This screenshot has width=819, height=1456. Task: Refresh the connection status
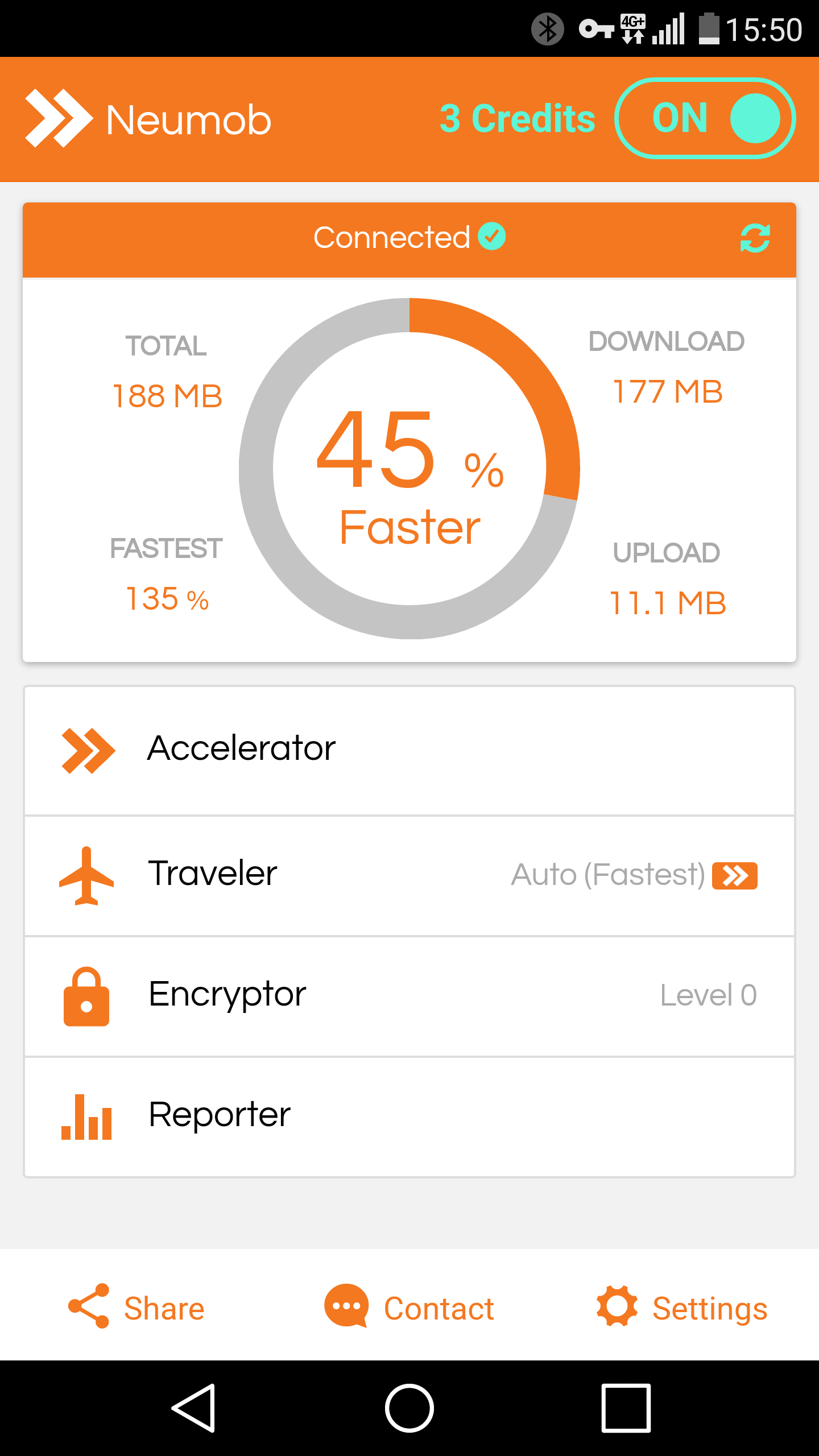coord(755,238)
